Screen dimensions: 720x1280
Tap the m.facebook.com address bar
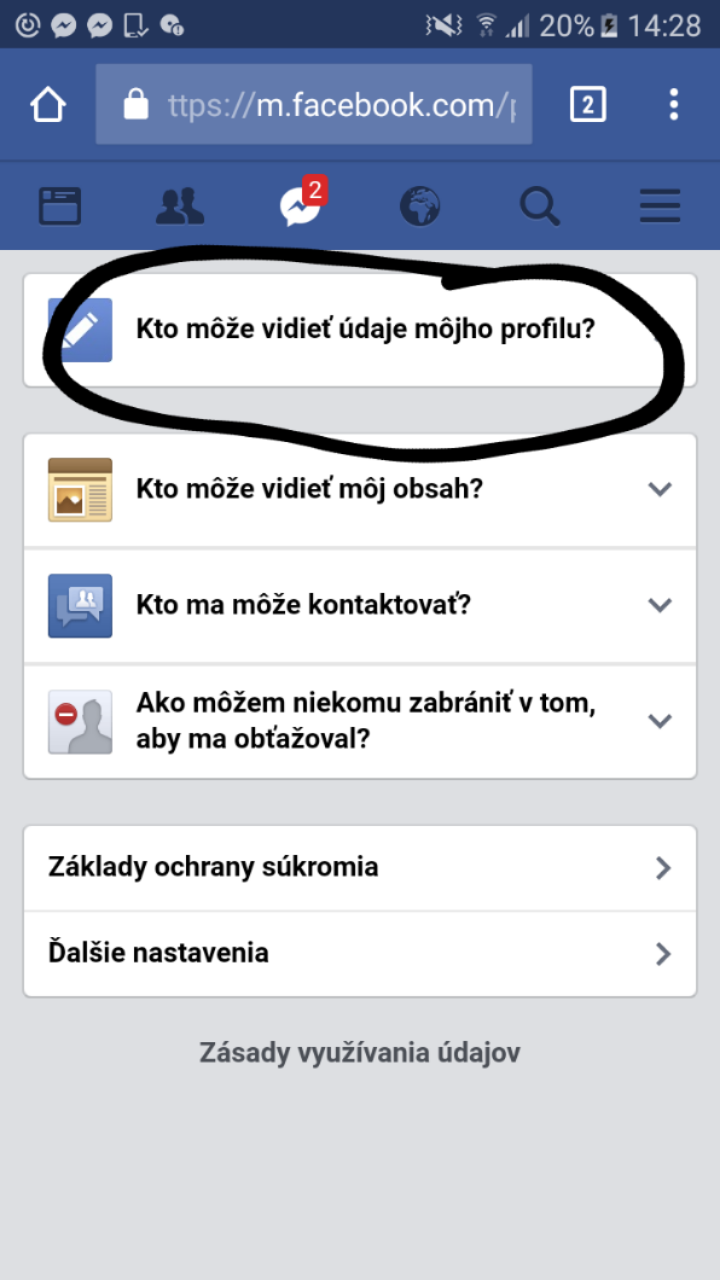(x=314, y=104)
